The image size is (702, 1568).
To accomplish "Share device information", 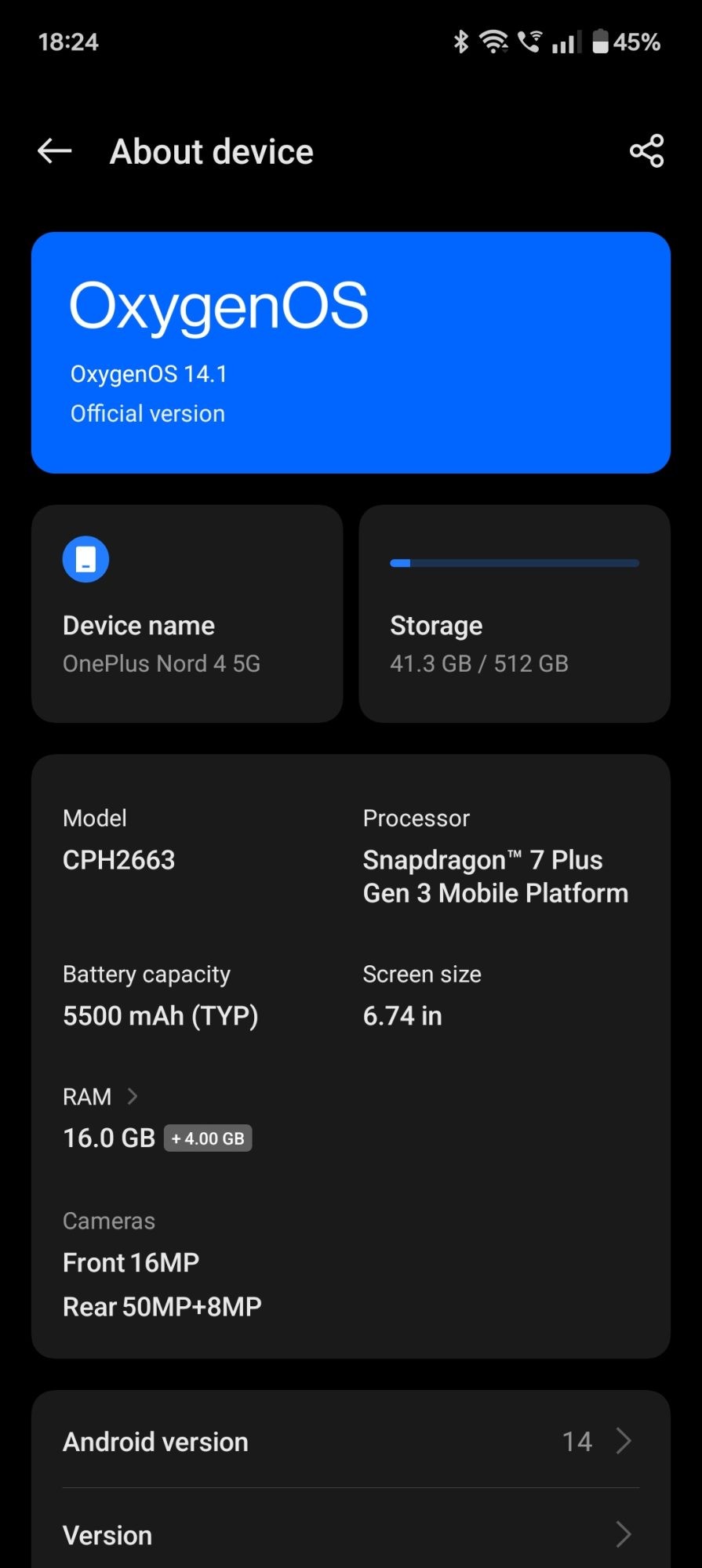I will [646, 151].
